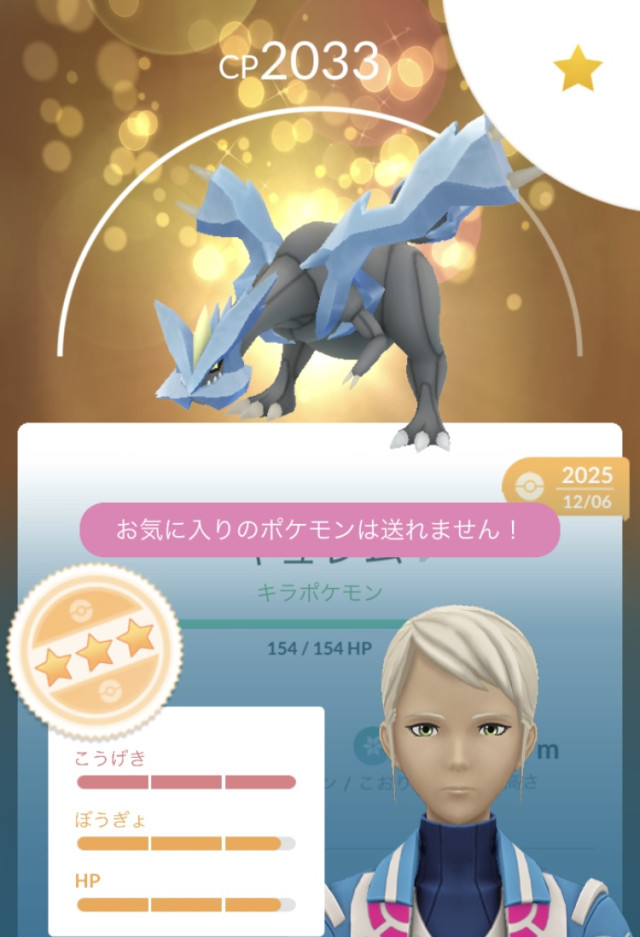This screenshot has height=937, width=640.
Task: Toggle the favorite star for this Pokémon
Action: pos(578,71)
